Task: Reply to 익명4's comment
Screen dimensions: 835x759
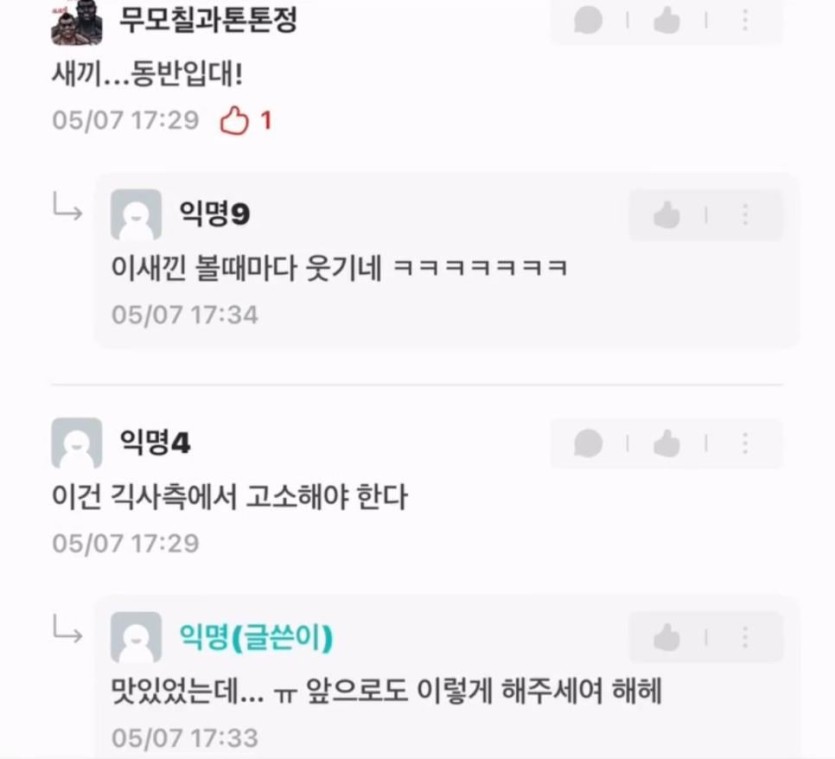Action: (x=588, y=443)
